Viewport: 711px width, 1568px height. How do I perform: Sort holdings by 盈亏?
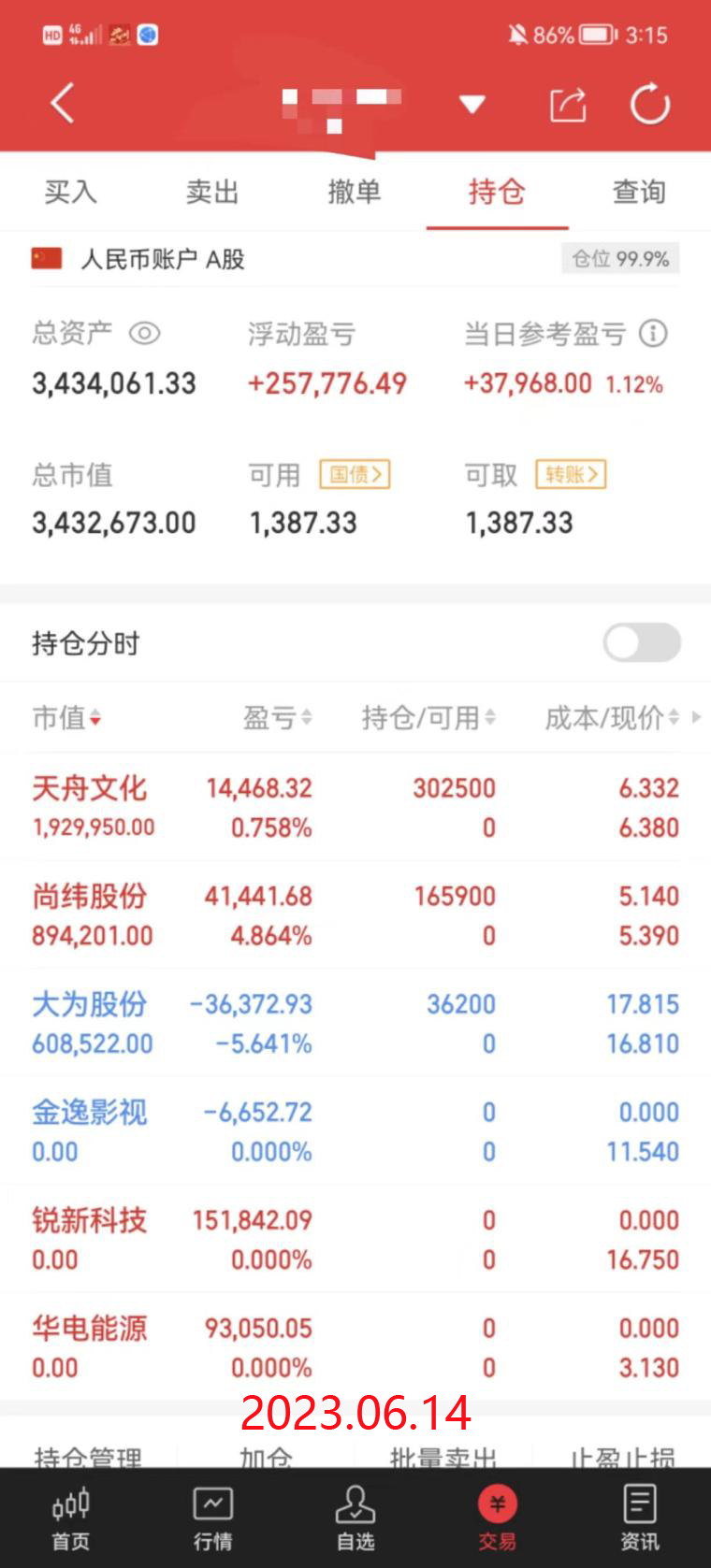[277, 718]
